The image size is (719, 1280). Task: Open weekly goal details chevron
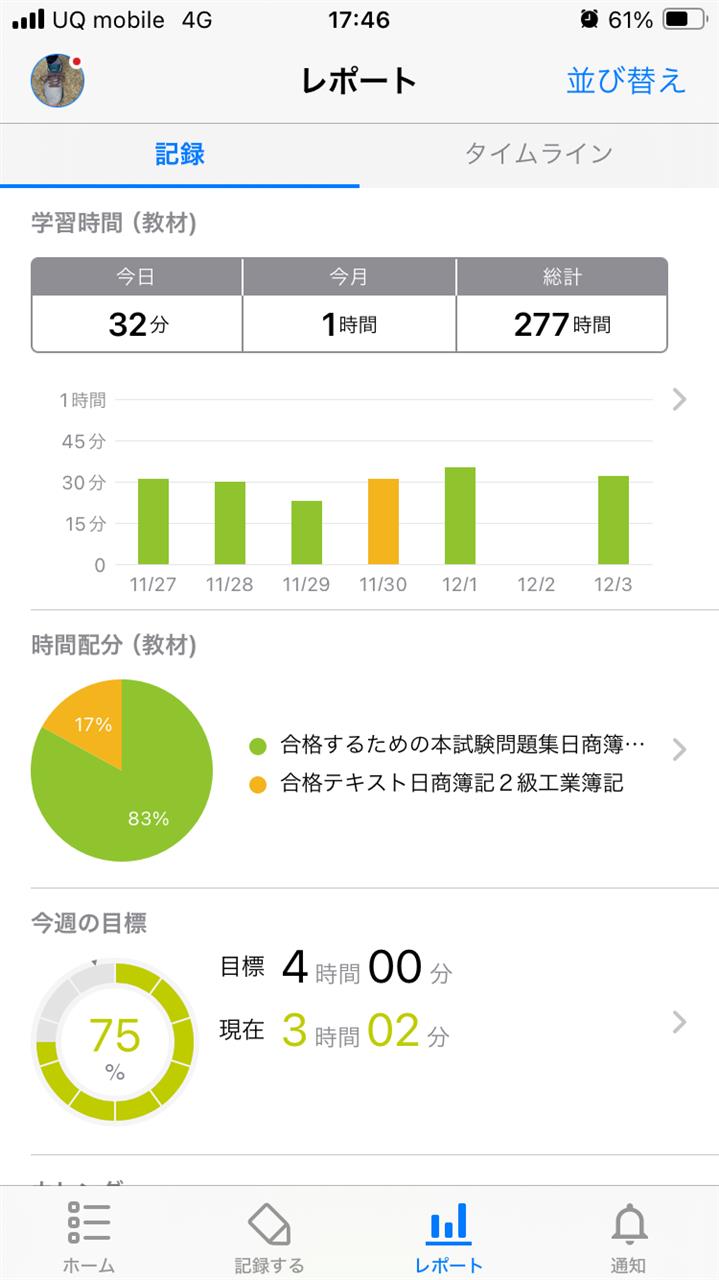pyautogui.click(x=680, y=1021)
